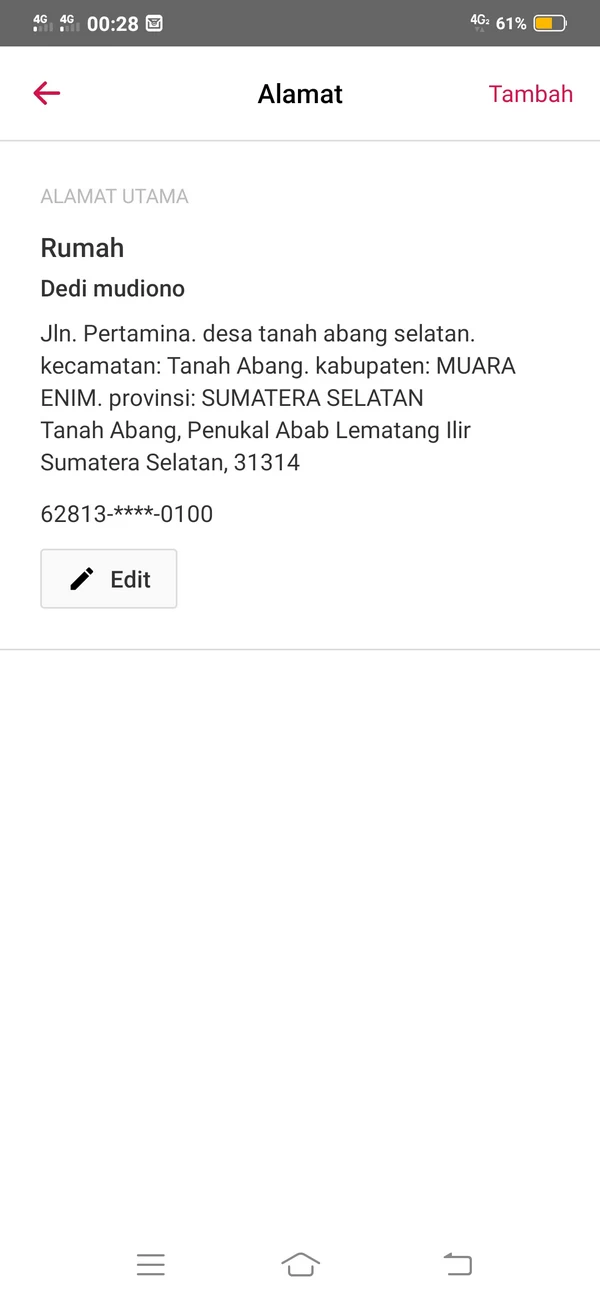Tap the system back button
The width and height of the screenshot is (600, 1300).
[457, 1264]
